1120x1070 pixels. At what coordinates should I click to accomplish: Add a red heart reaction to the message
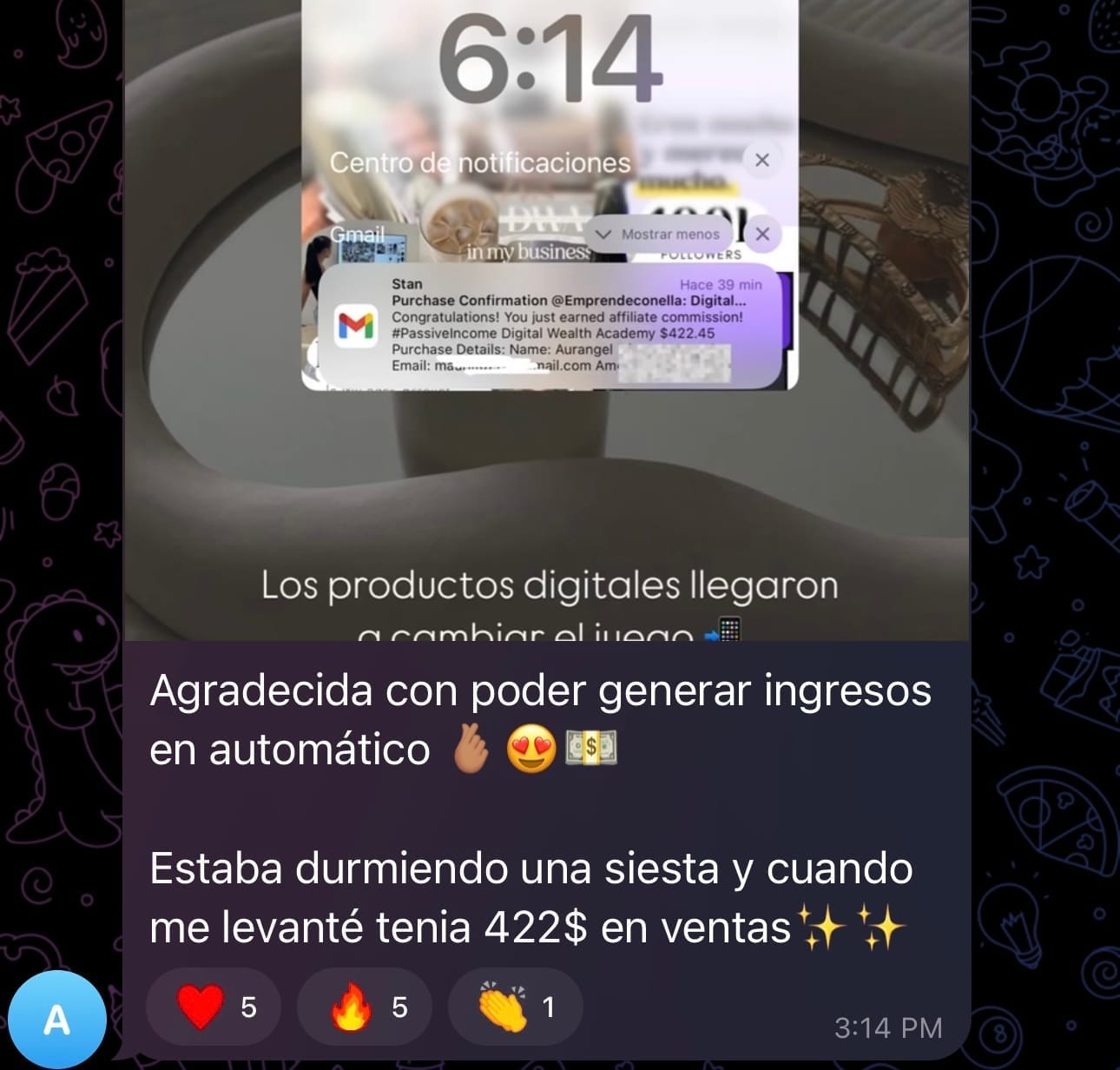(214, 1007)
